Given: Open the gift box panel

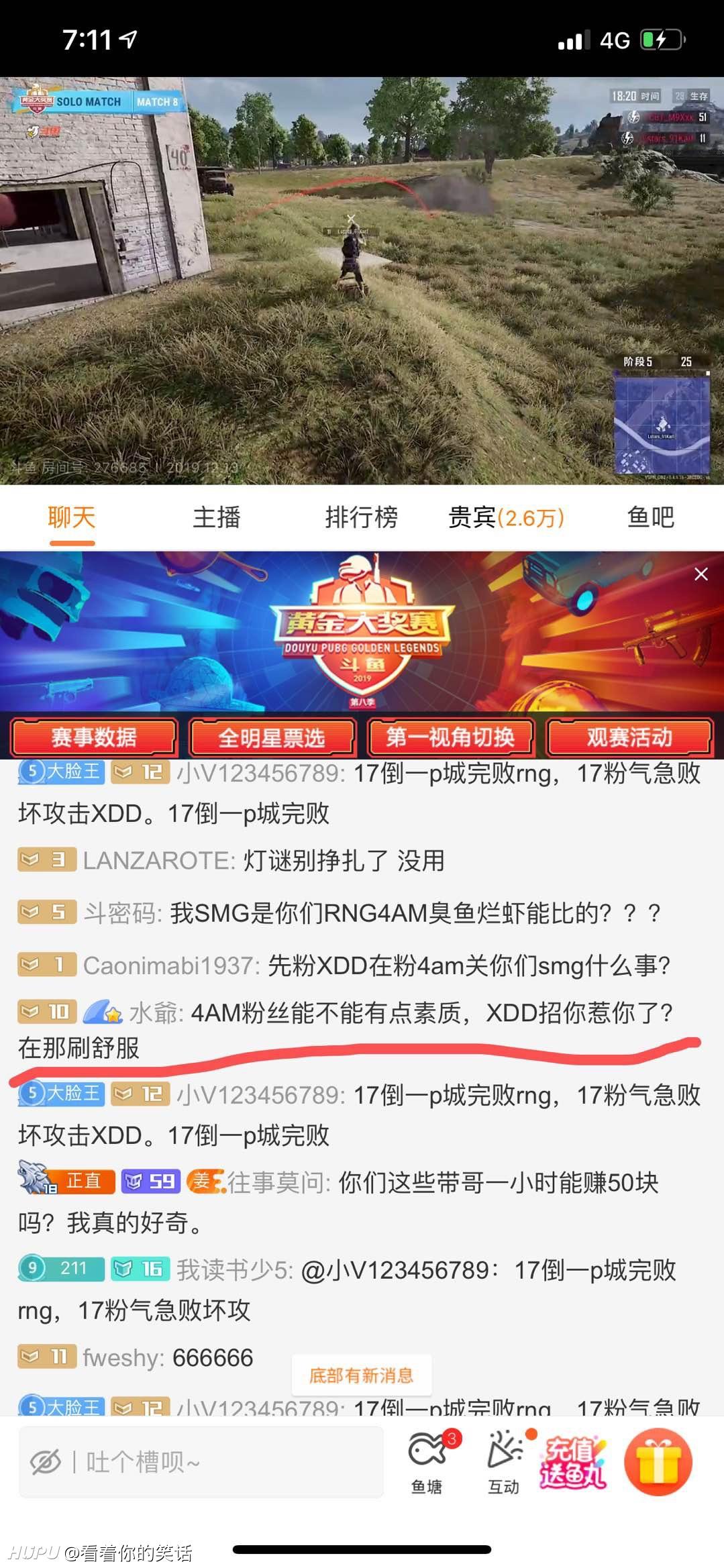Looking at the screenshot, I should (658, 1461).
